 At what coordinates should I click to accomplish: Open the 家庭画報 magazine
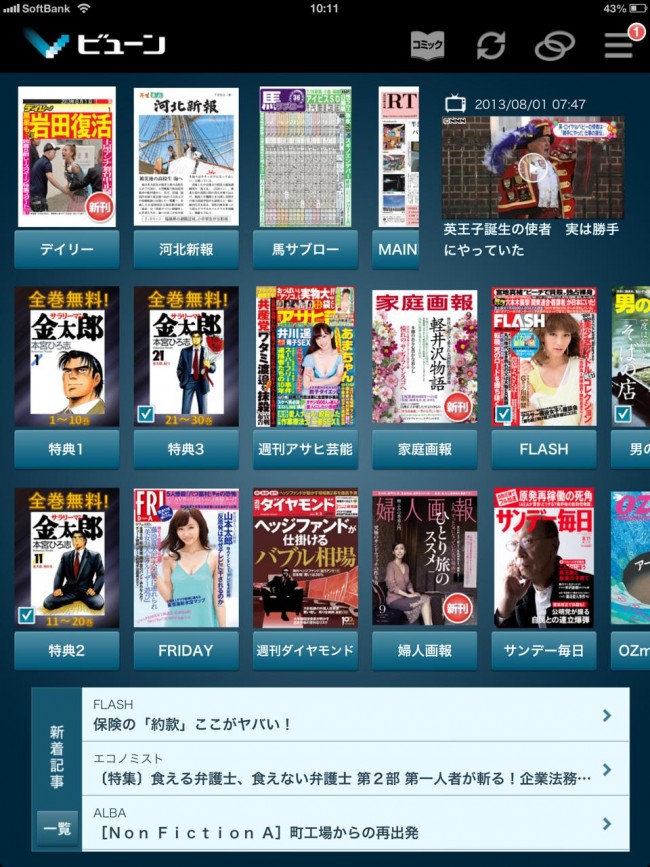click(424, 355)
